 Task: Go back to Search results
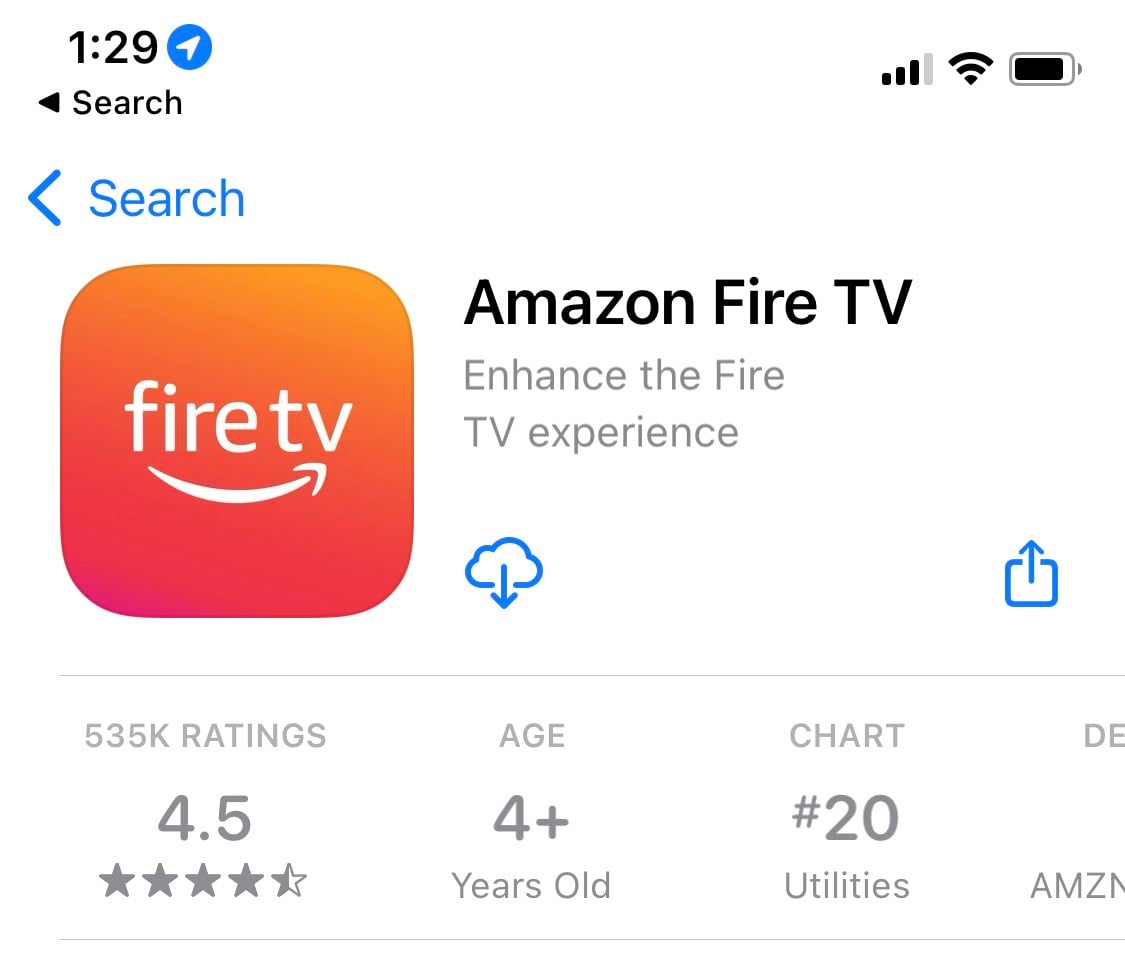tap(138, 198)
